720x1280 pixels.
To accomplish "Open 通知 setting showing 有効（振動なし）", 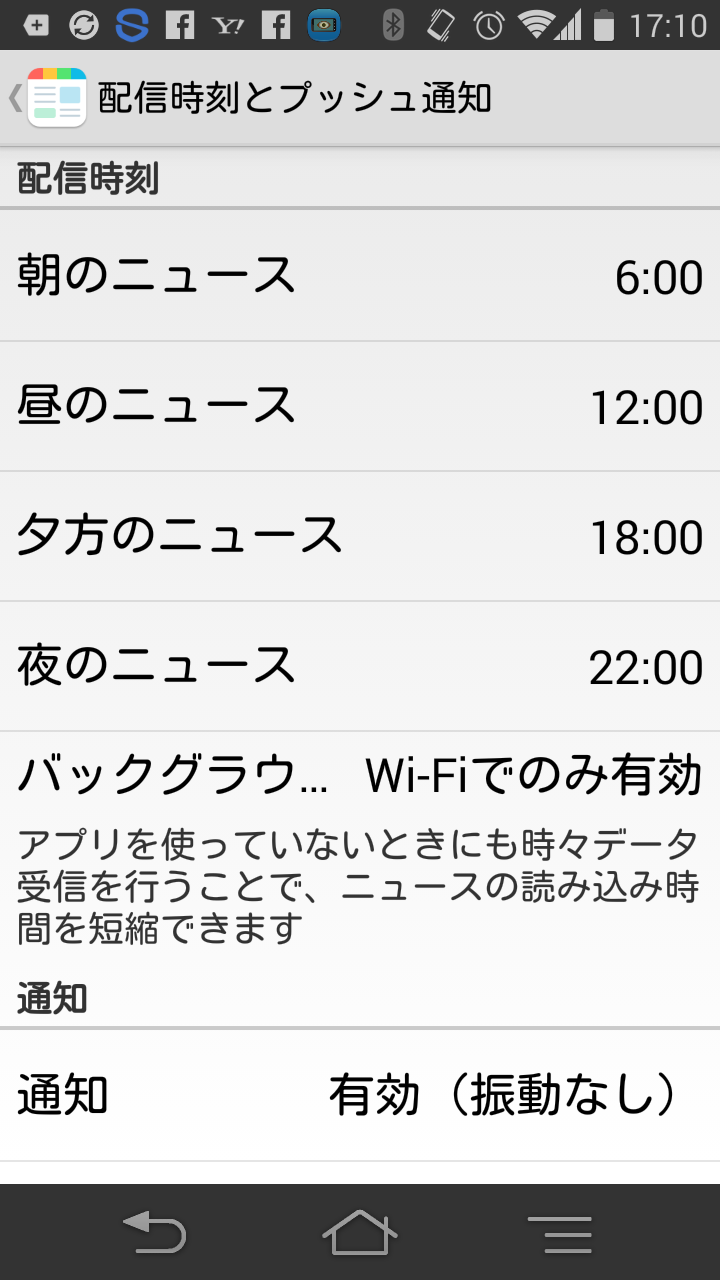I will tap(360, 1096).
